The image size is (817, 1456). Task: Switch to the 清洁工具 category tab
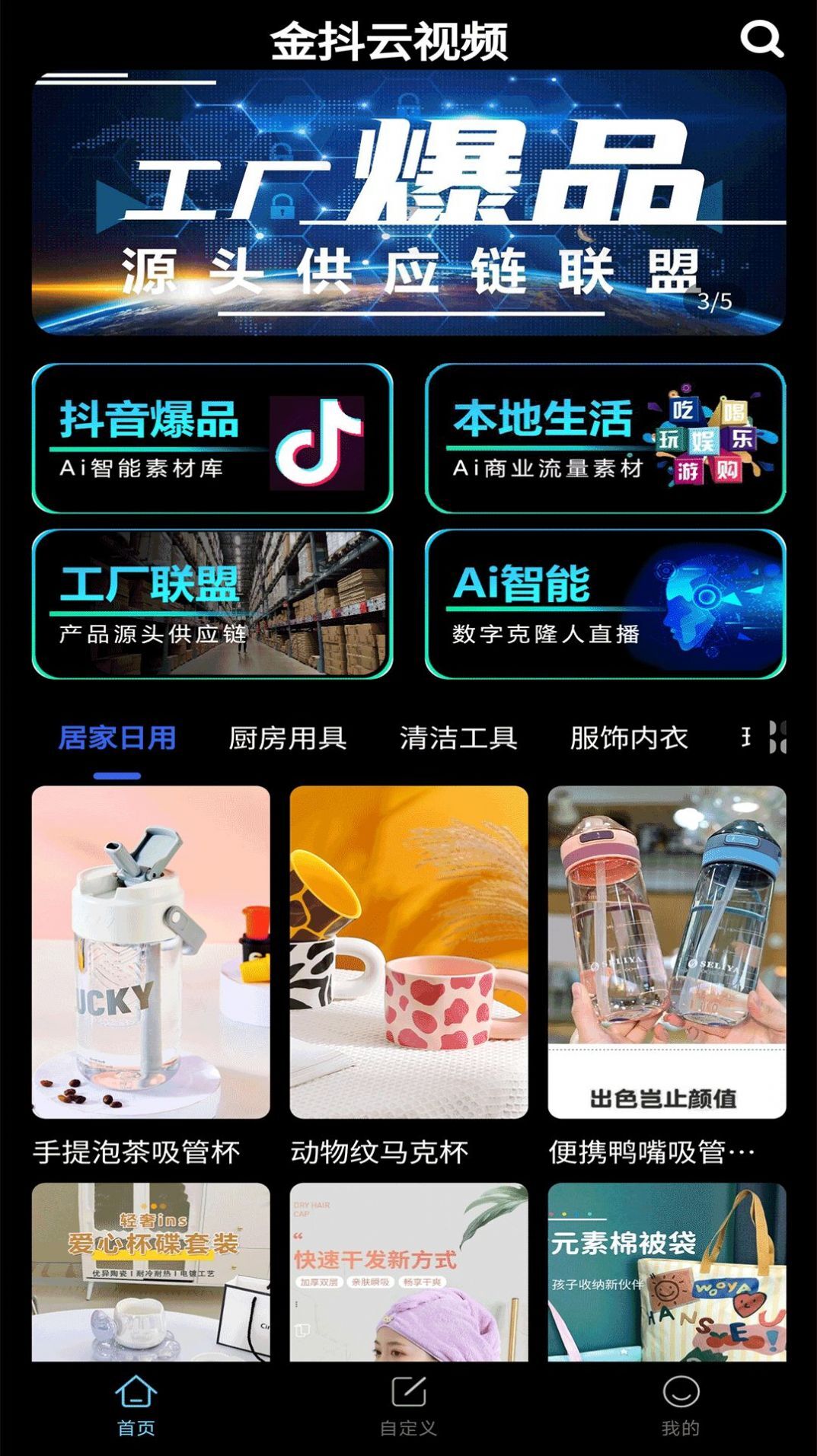pos(458,736)
